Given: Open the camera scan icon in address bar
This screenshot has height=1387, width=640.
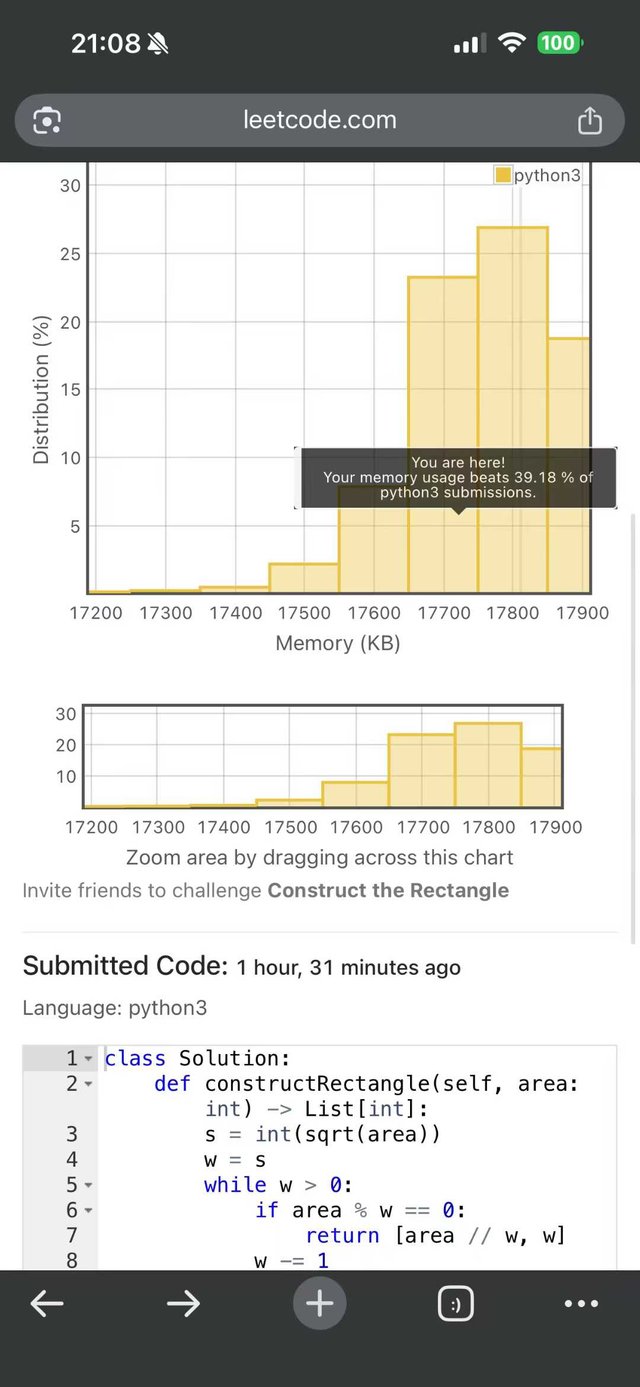Looking at the screenshot, I should 47,121.
